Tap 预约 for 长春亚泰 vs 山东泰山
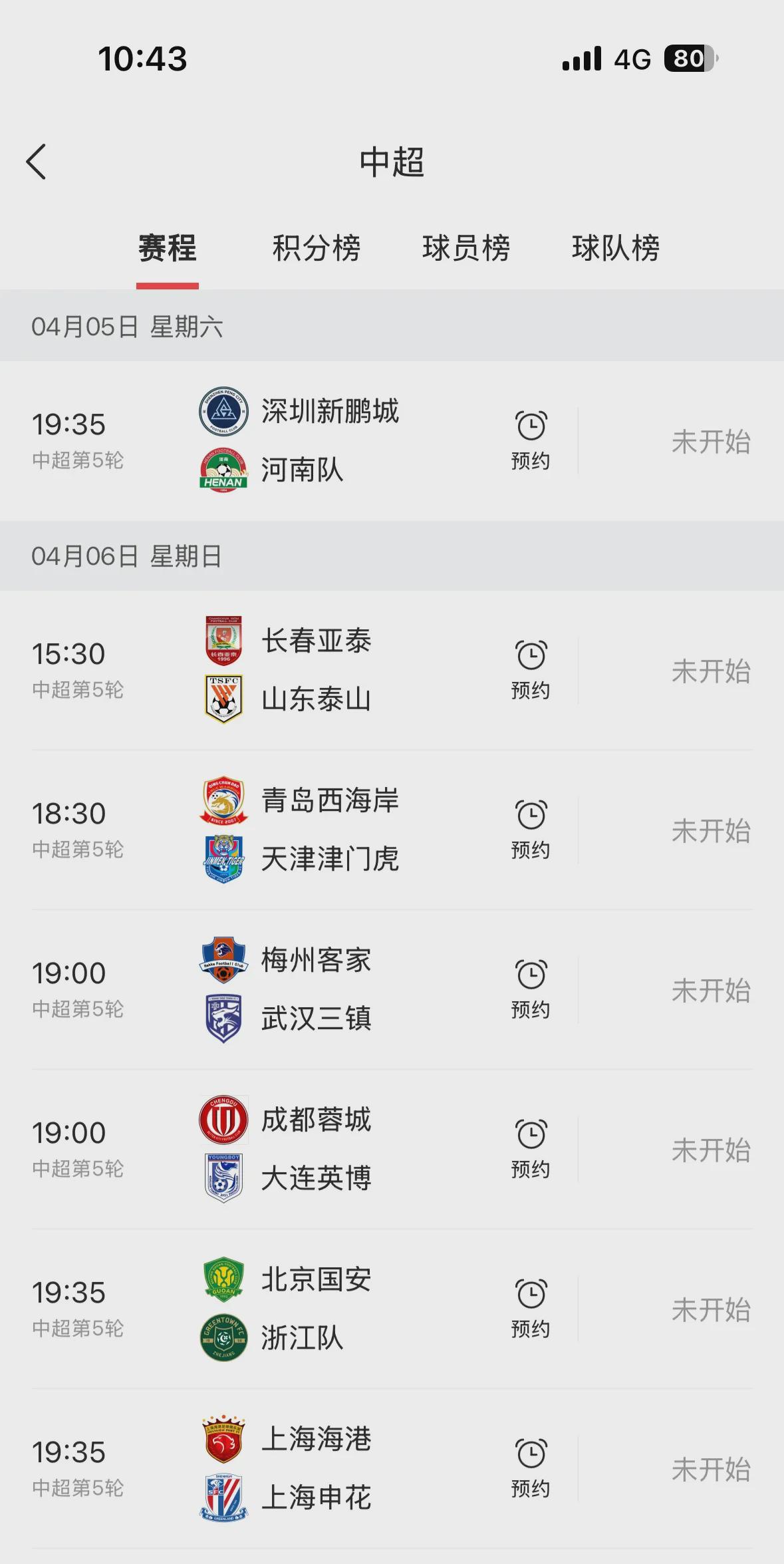 (x=531, y=670)
